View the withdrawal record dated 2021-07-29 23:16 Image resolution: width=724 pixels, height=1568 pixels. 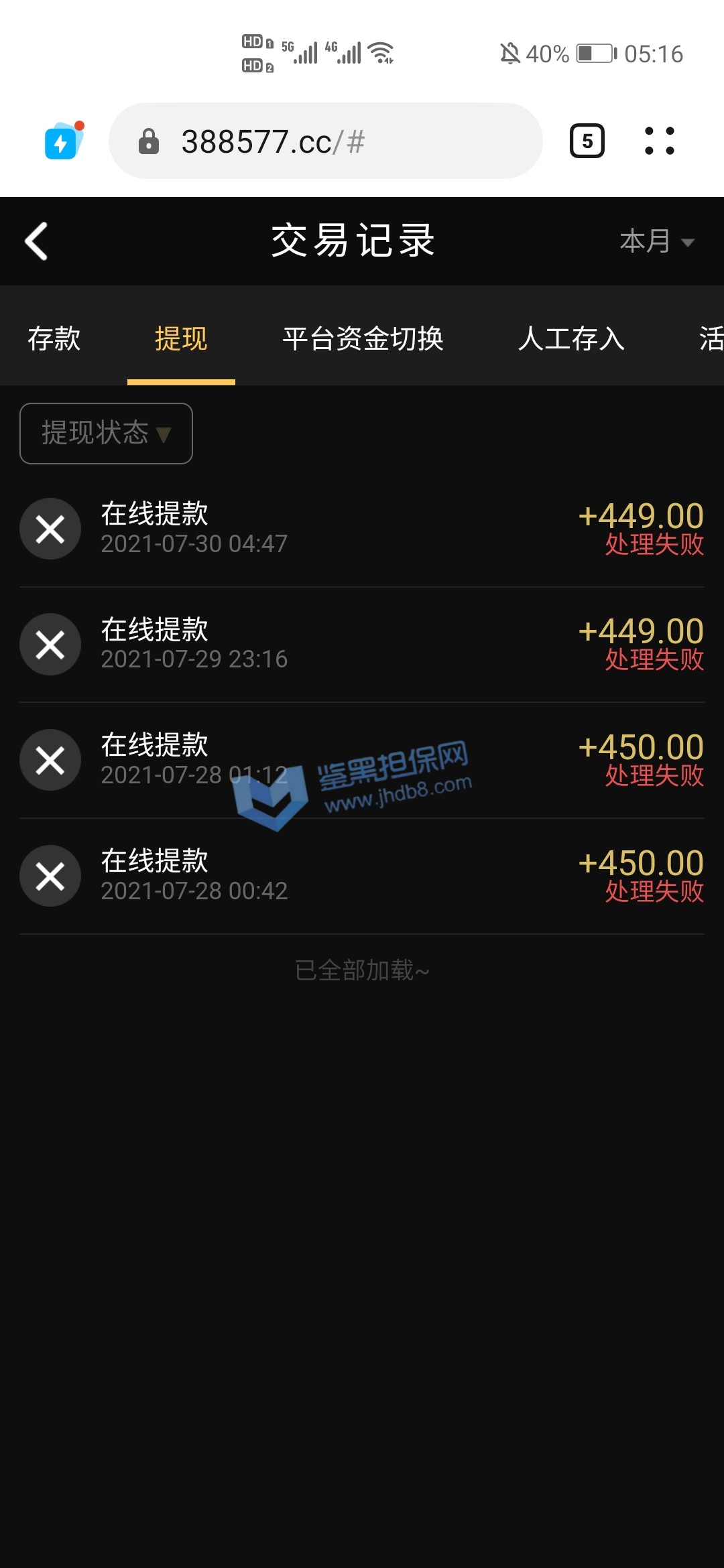[362, 645]
